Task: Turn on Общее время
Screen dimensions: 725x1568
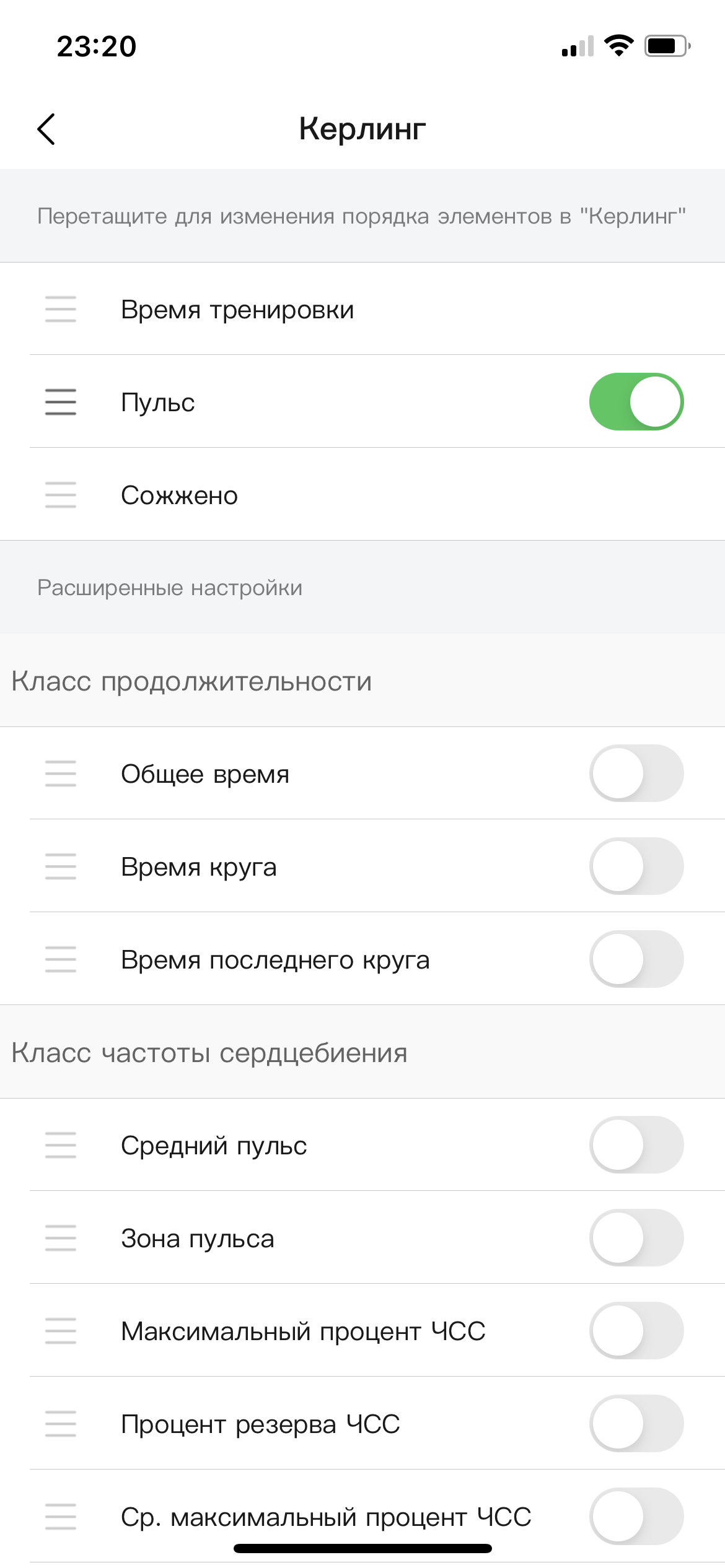Action: [636, 773]
